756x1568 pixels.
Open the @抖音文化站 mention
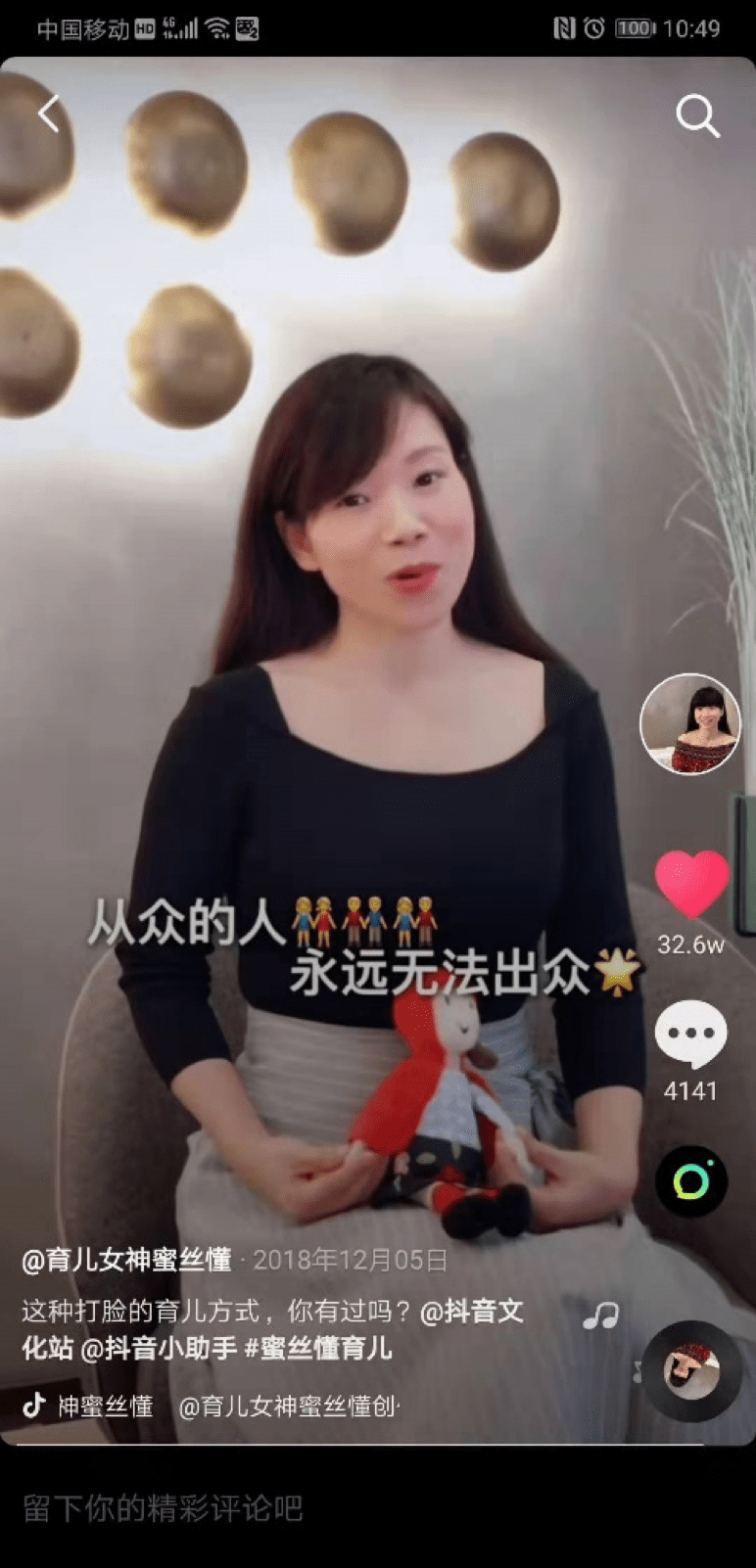click(472, 1312)
